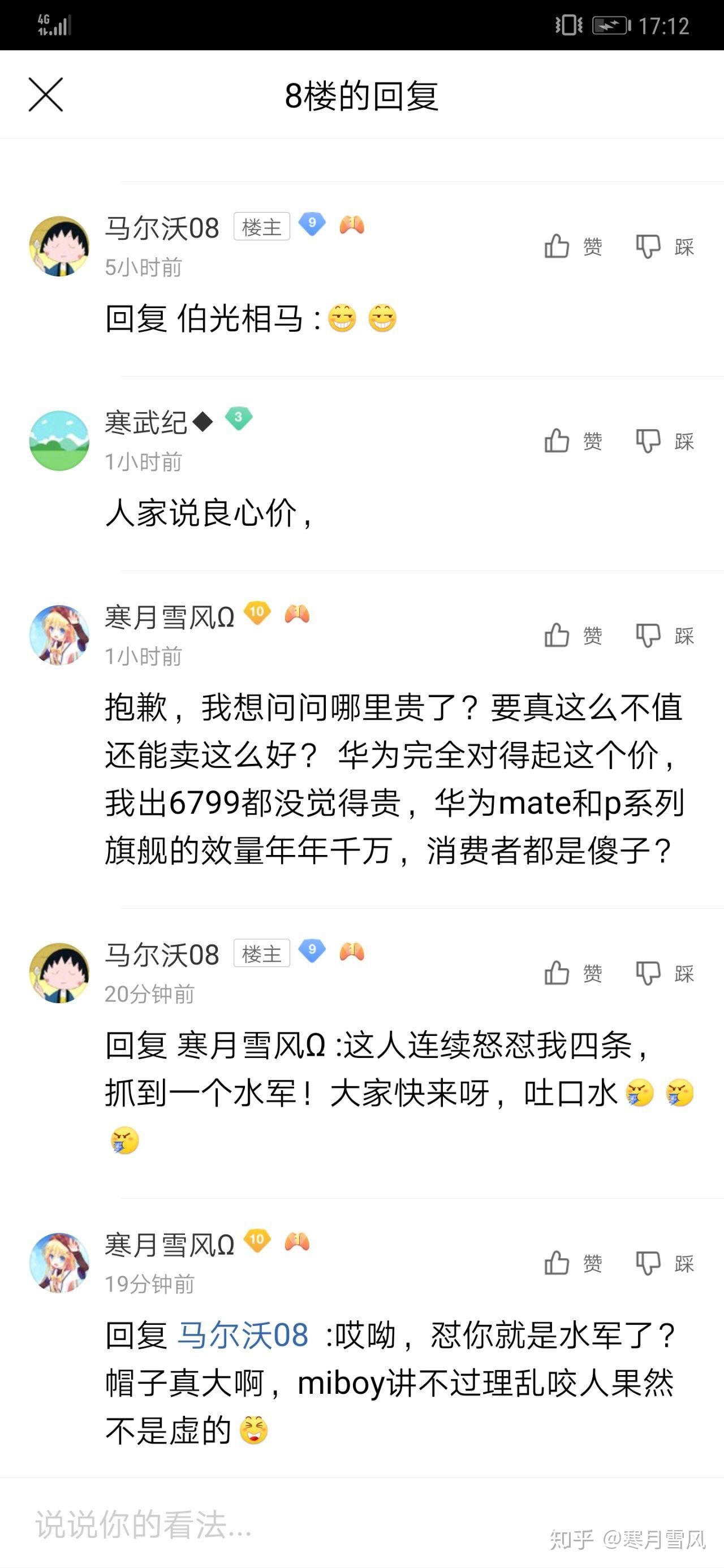724x1568 pixels.
Task: Open 寒武纪's avatar profile
Action: [59, 440]
